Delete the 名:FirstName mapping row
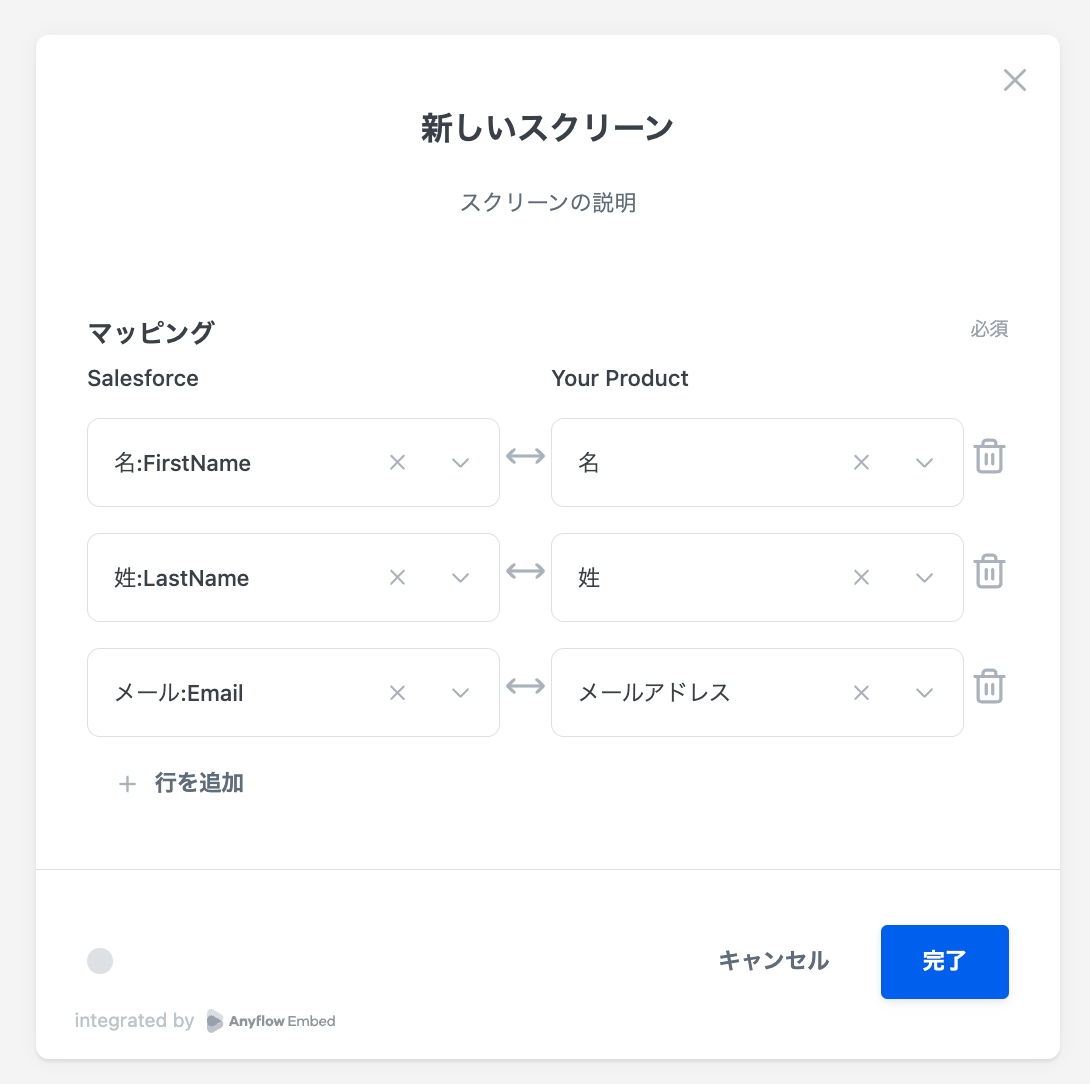Screen dimensions: 1090x1084 pyautogui.click(x=989, y=457)
